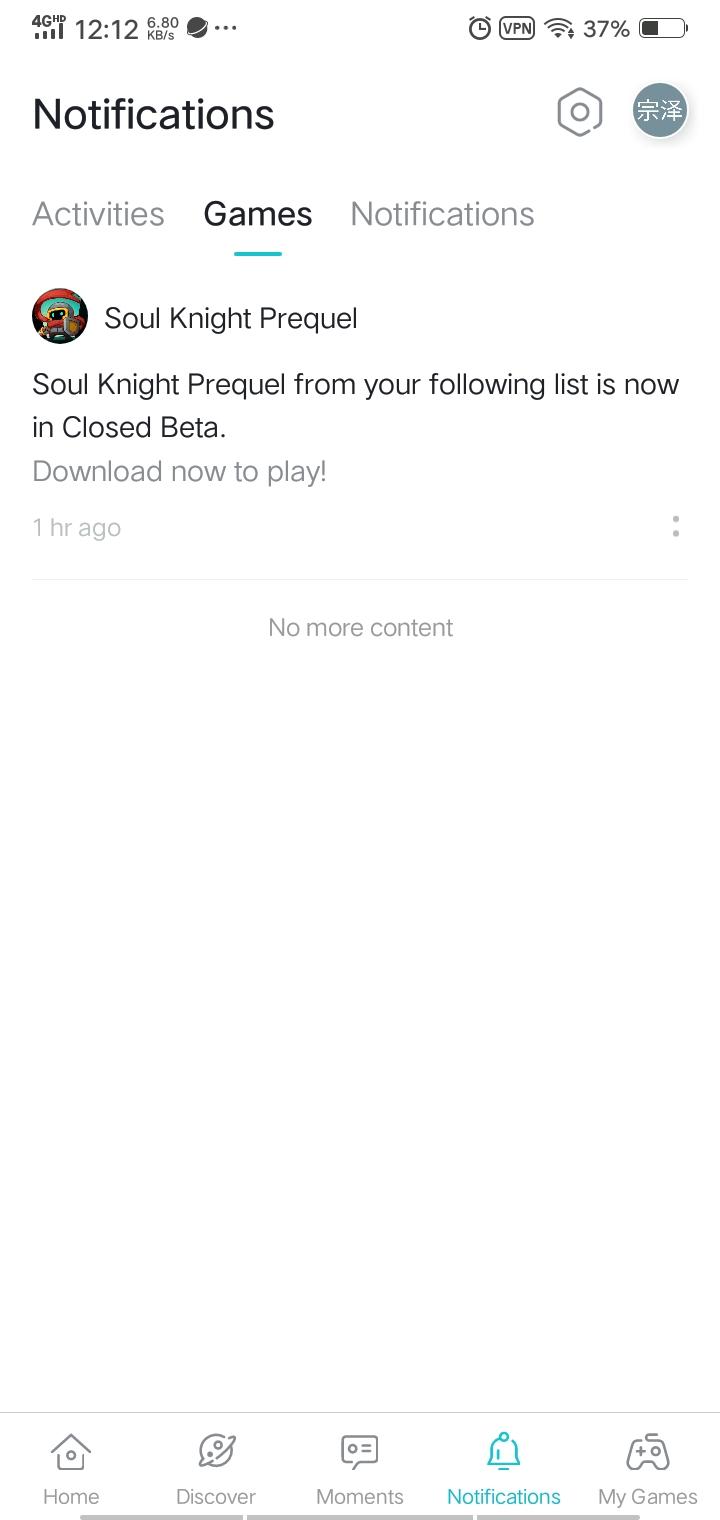Viewport: 720px width, 1520px height.
Task: Open the Discover tab
Action: tap(216, 1468)
